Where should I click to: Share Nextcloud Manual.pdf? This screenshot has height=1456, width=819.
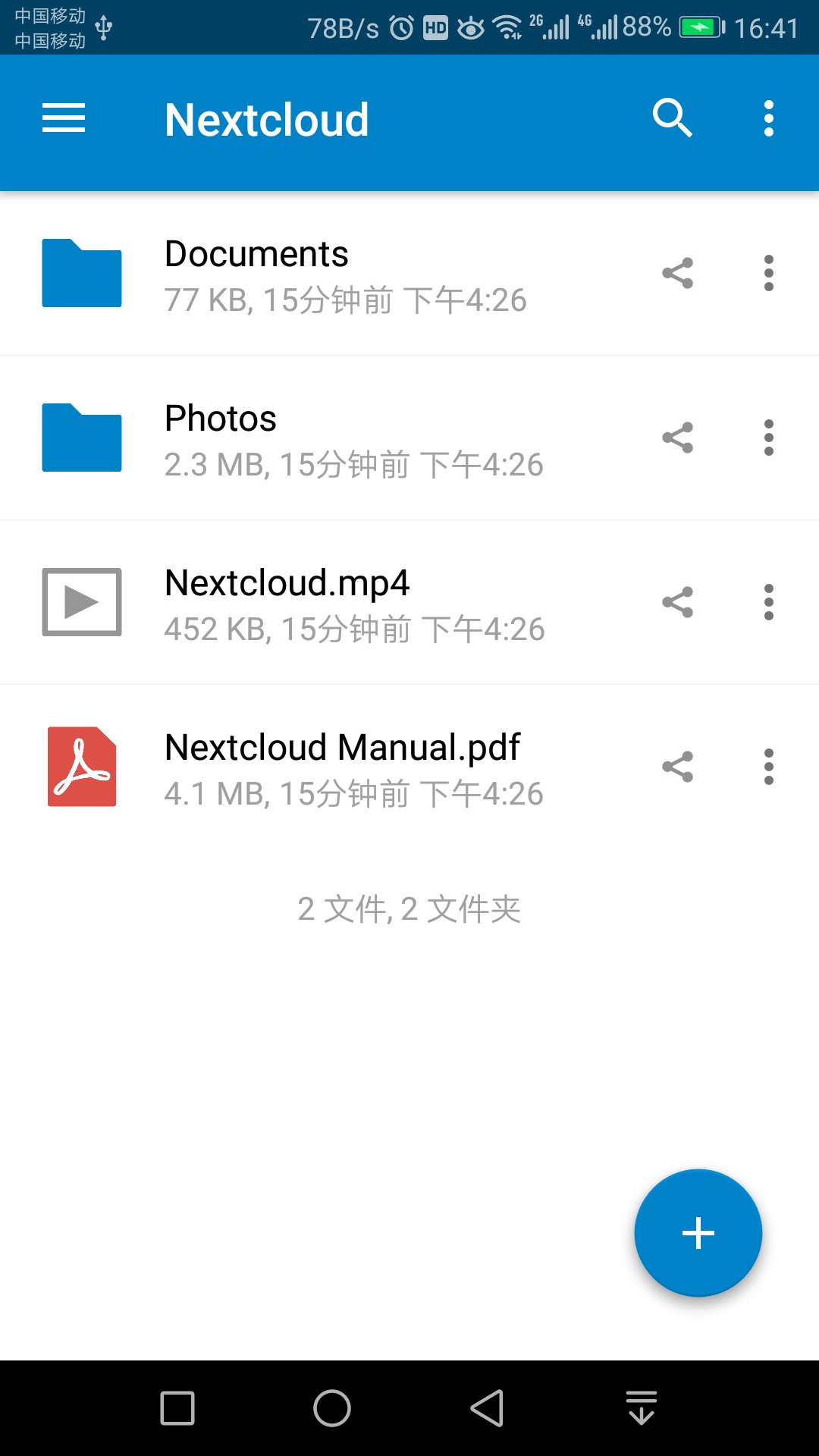pyautogui.click(x=678, y=767)
